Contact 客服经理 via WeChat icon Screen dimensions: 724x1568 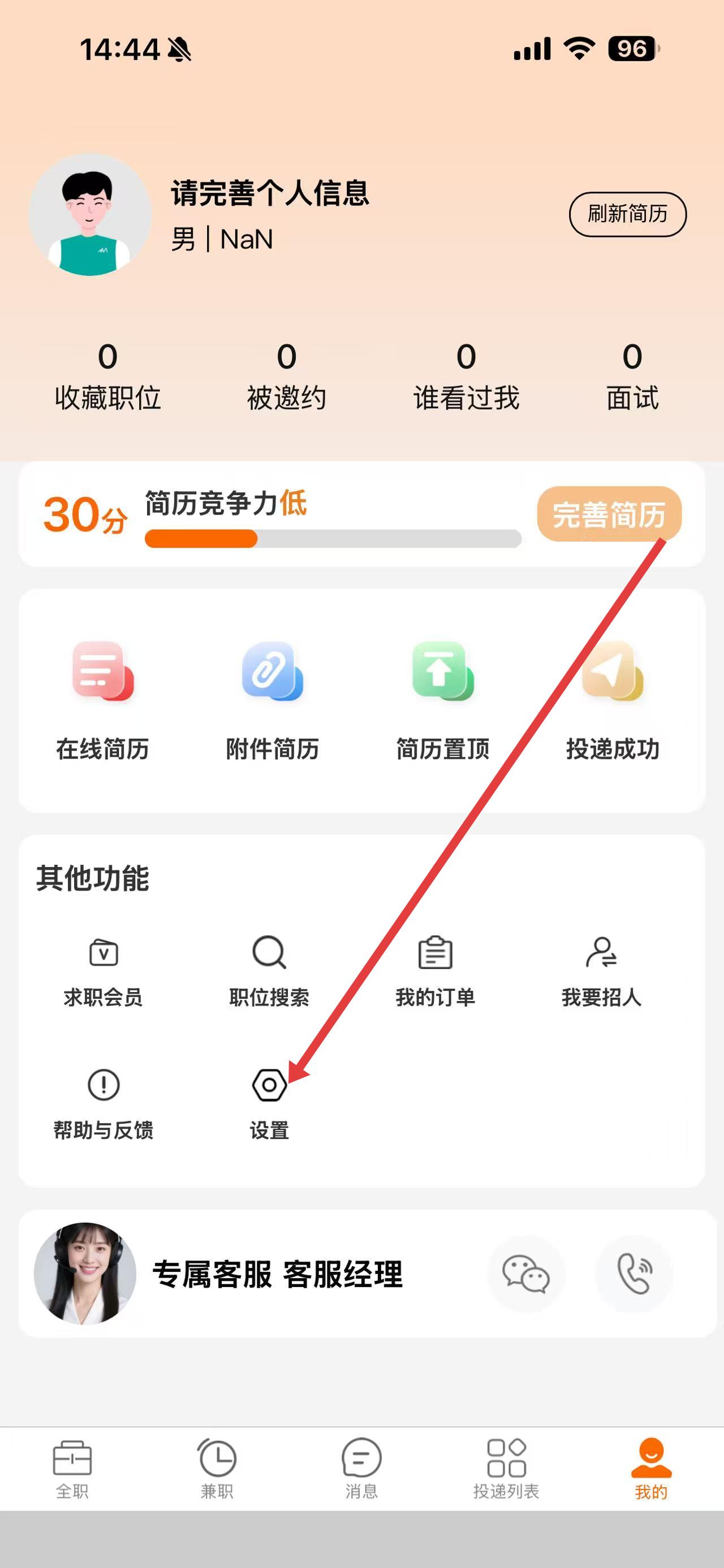click(526, 1274)
